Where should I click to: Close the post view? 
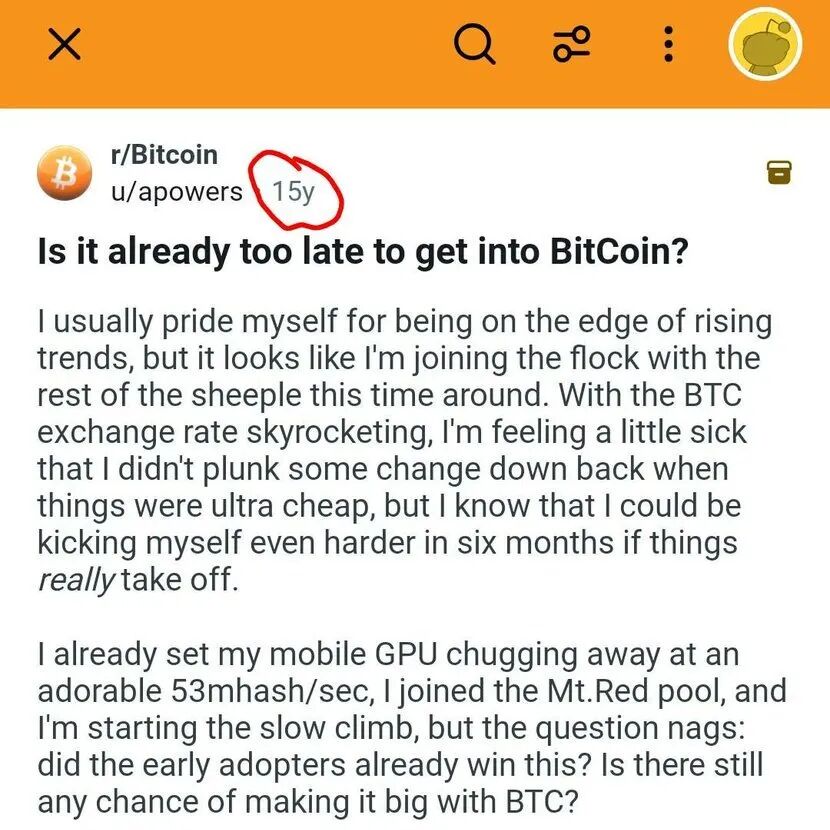point(65,44)
